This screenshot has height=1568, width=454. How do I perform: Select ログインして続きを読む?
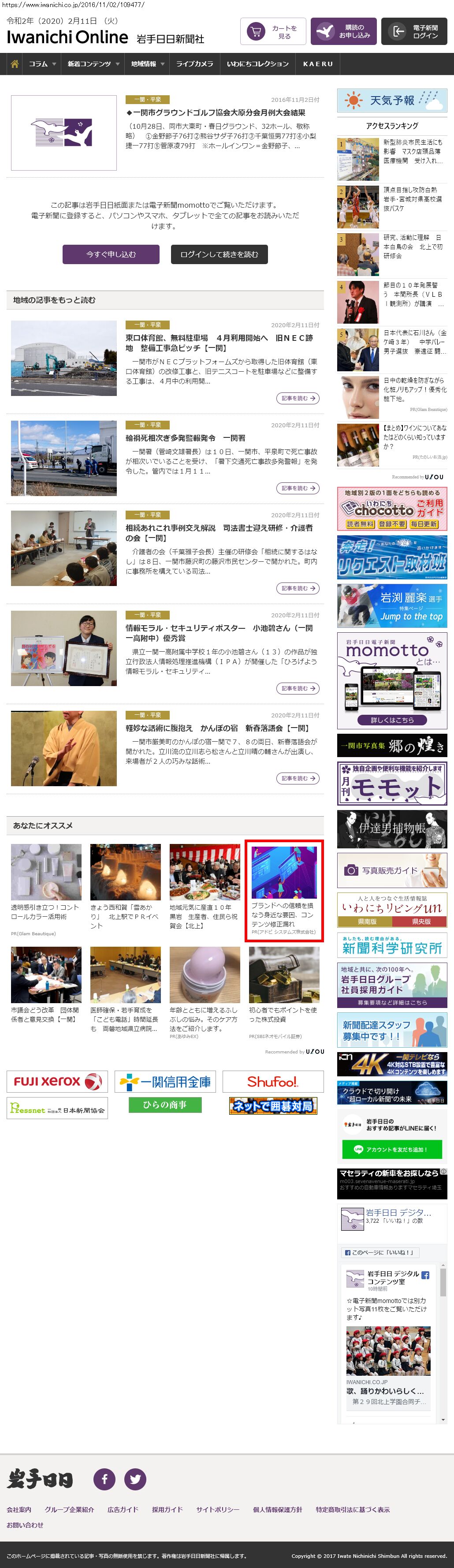coord(219,254)
